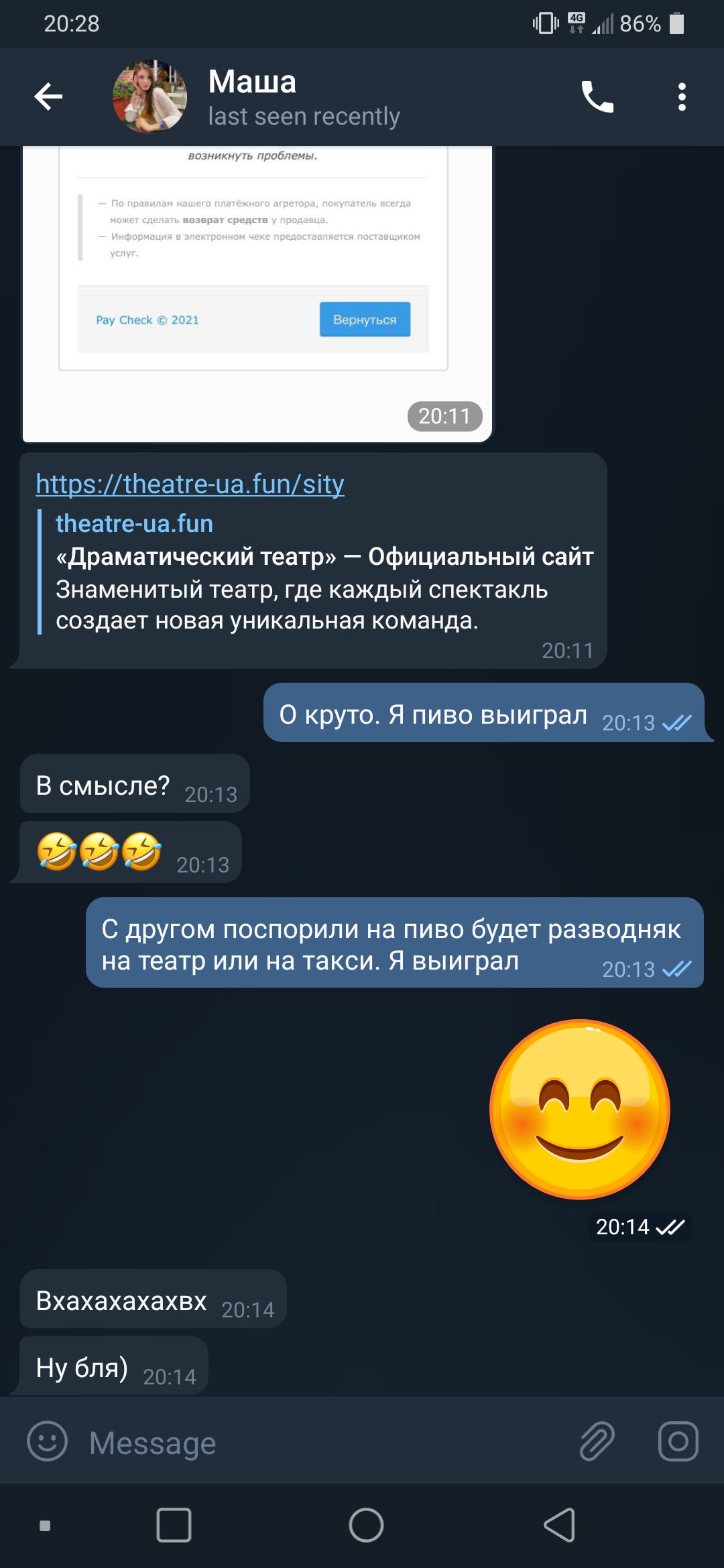Viewport: 724px width, 1568px height.
Task: Start a voice call with Маша
Action: 597,97
